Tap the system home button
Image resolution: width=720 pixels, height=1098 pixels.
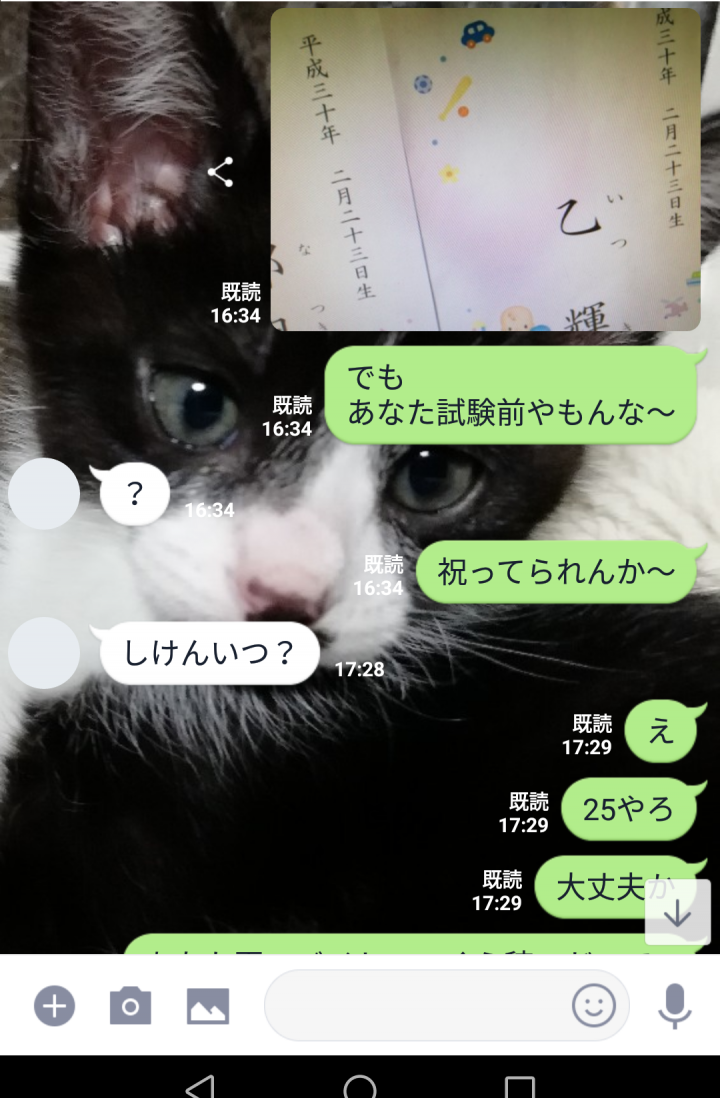(360, 1086)
